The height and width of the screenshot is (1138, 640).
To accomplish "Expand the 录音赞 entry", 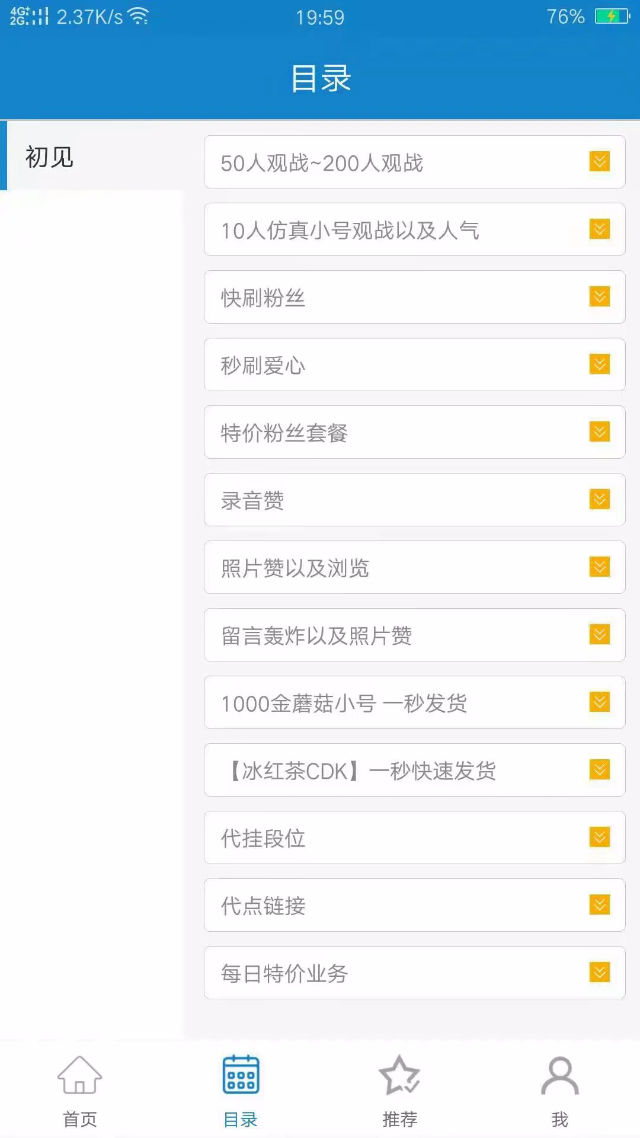I will (414, 500).
